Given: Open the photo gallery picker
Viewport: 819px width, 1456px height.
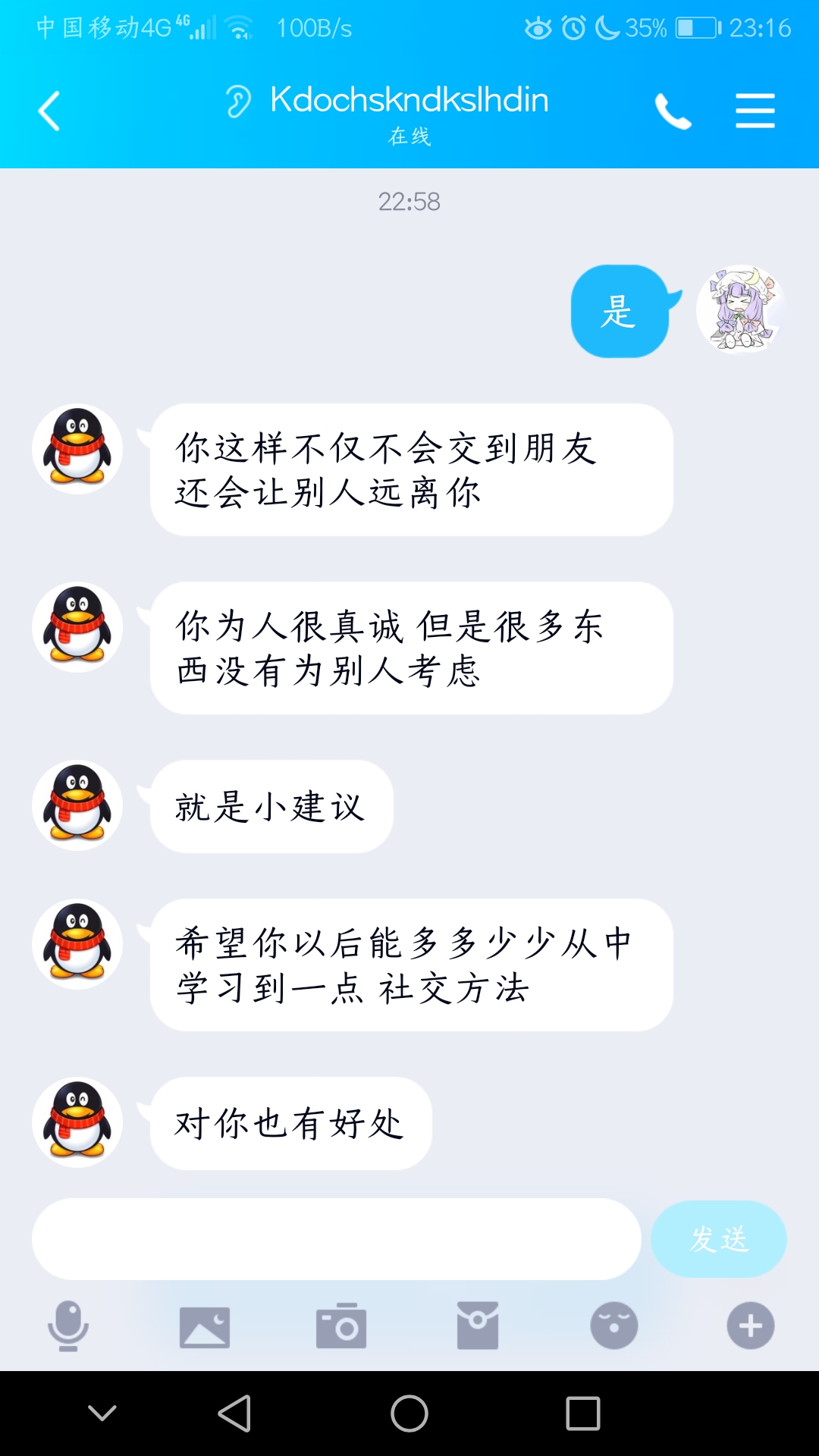Looking at the screenshot, I should (x=205, y=1326).
